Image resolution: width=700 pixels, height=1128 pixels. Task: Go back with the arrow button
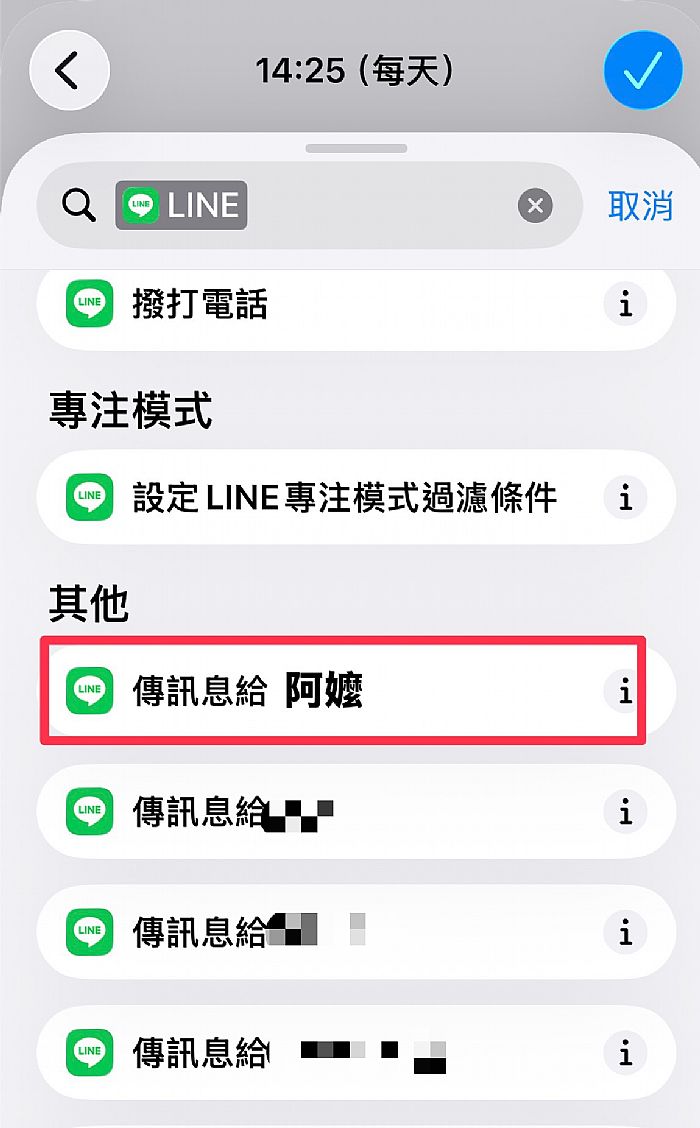69,71
